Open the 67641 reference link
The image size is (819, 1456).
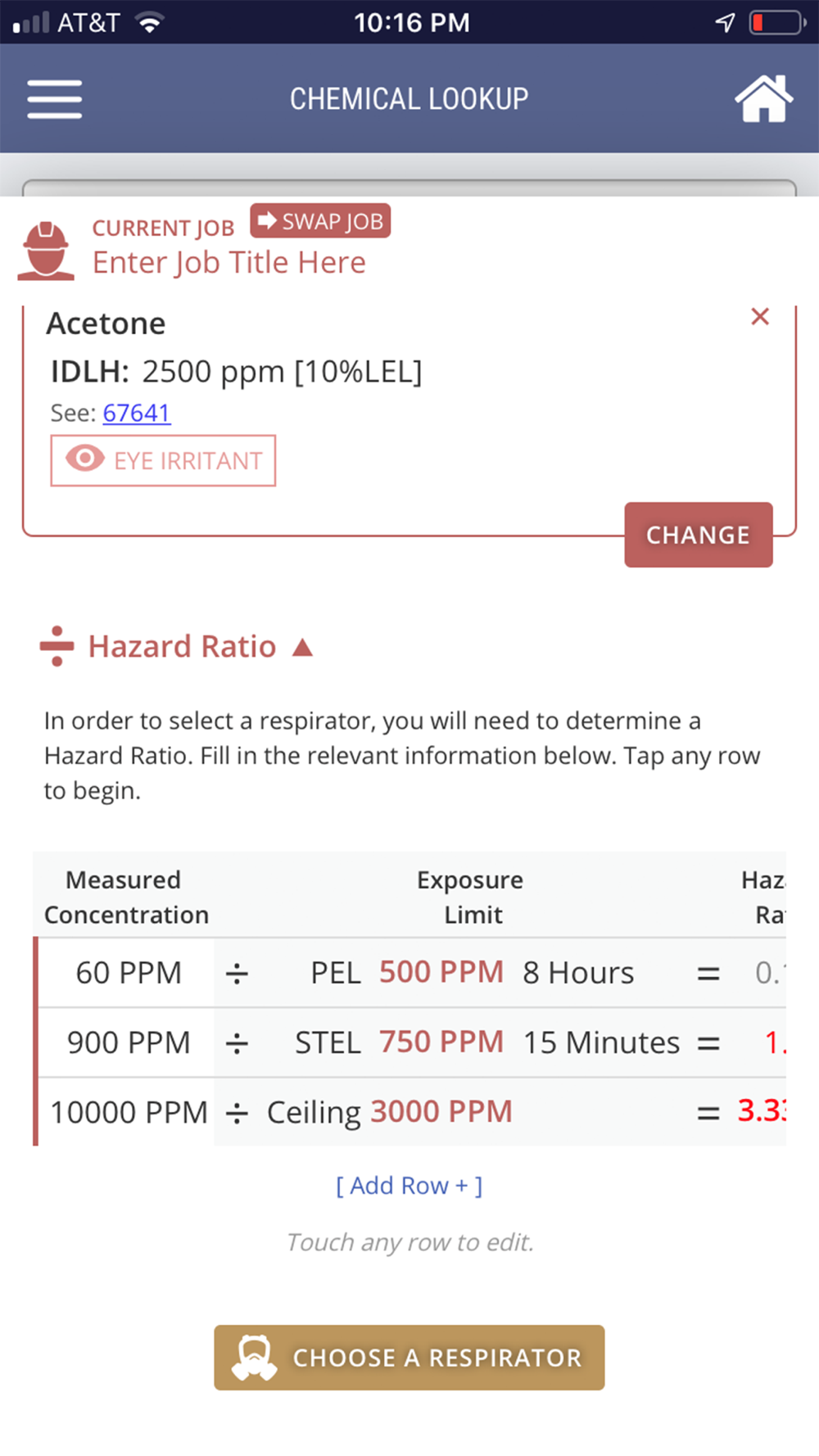136,413
